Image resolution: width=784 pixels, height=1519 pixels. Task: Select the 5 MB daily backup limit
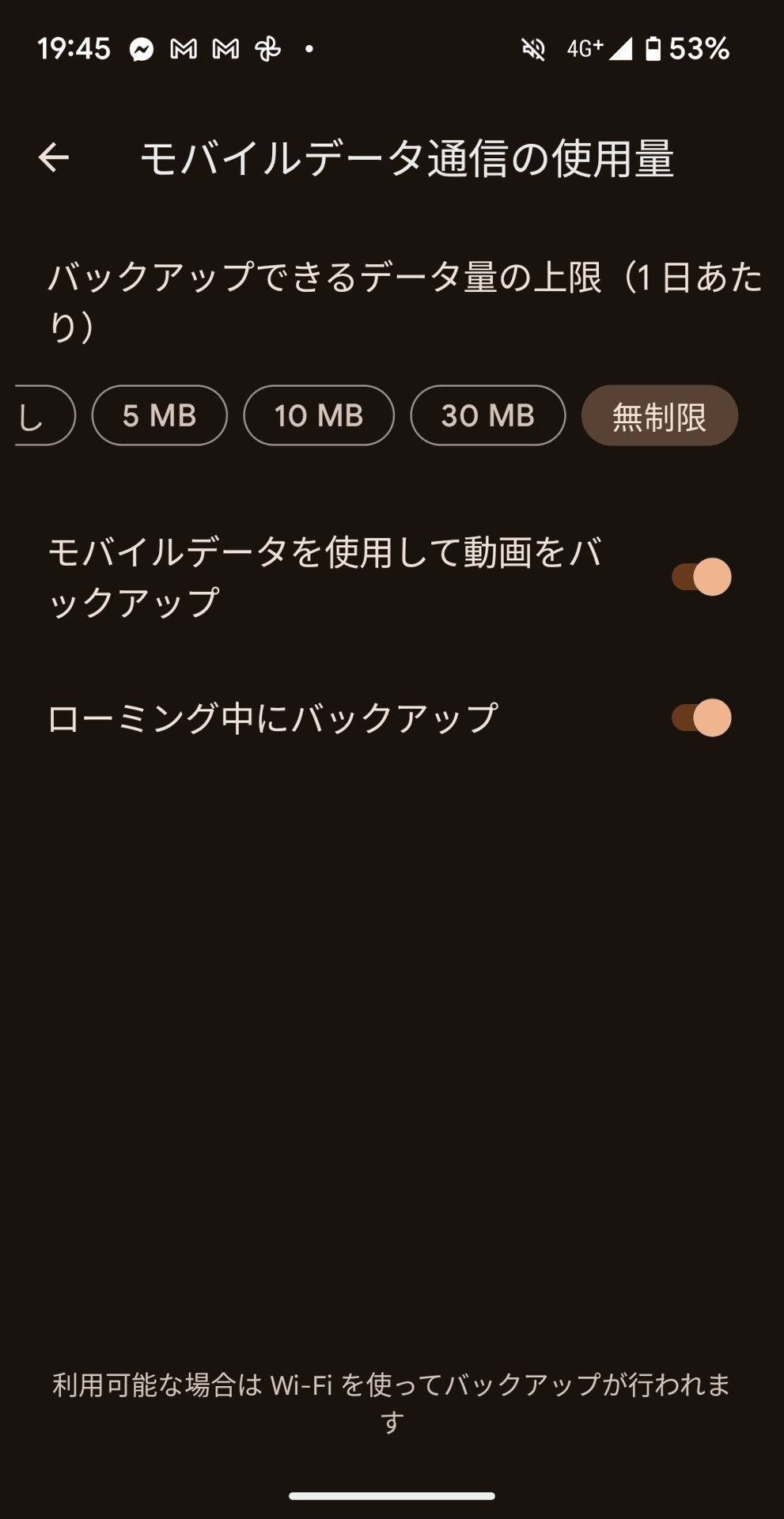pyautogui.click(x=158, y=415)
